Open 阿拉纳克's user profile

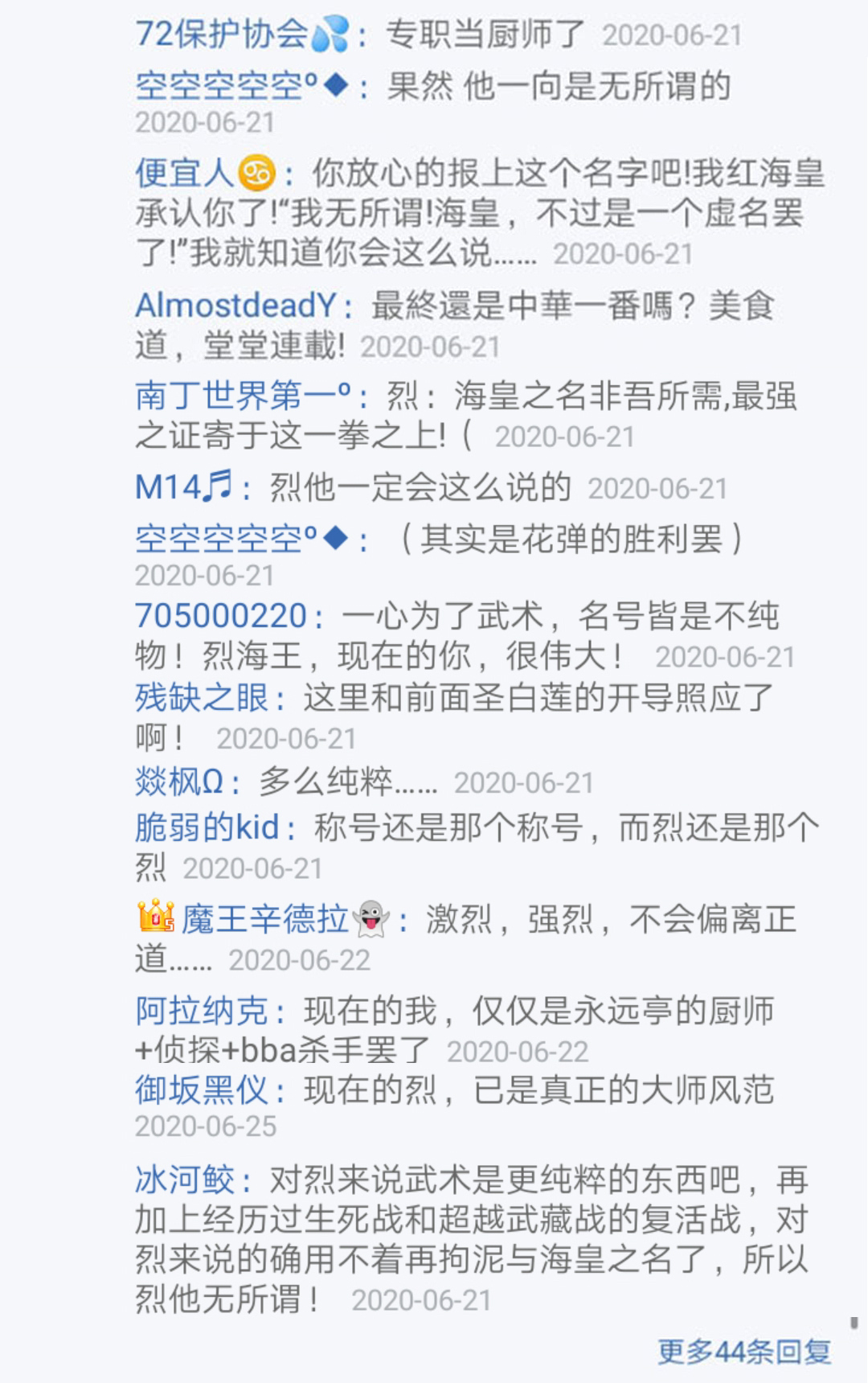click(x=201, y=1011)
